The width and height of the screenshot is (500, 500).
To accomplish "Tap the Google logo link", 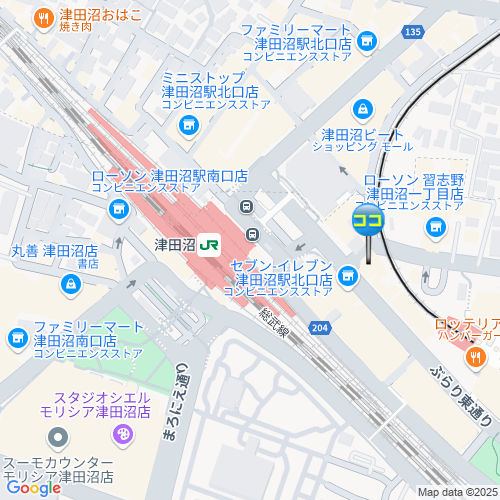I will pyautogui.click(x=34, y=489).
